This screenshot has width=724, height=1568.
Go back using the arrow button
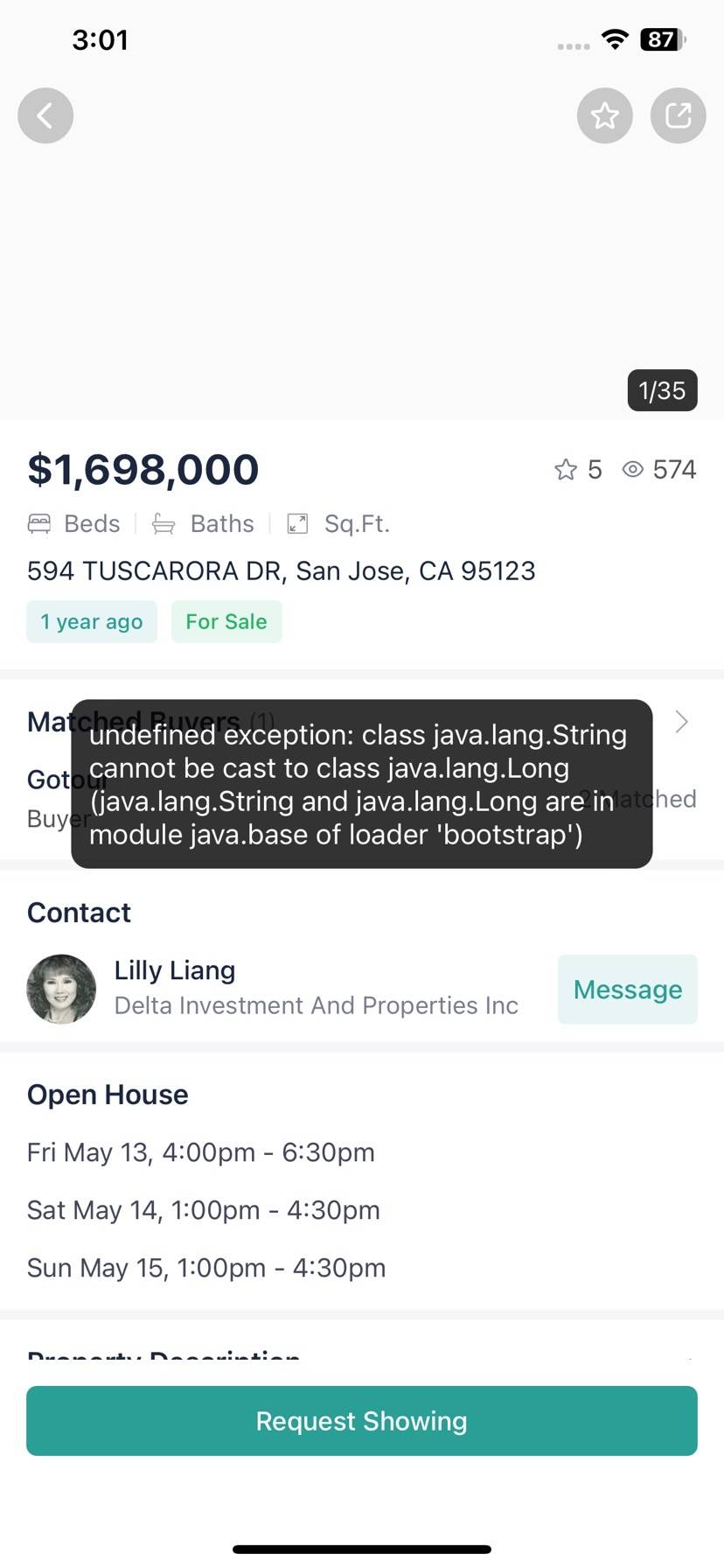[x=45, y=115]
